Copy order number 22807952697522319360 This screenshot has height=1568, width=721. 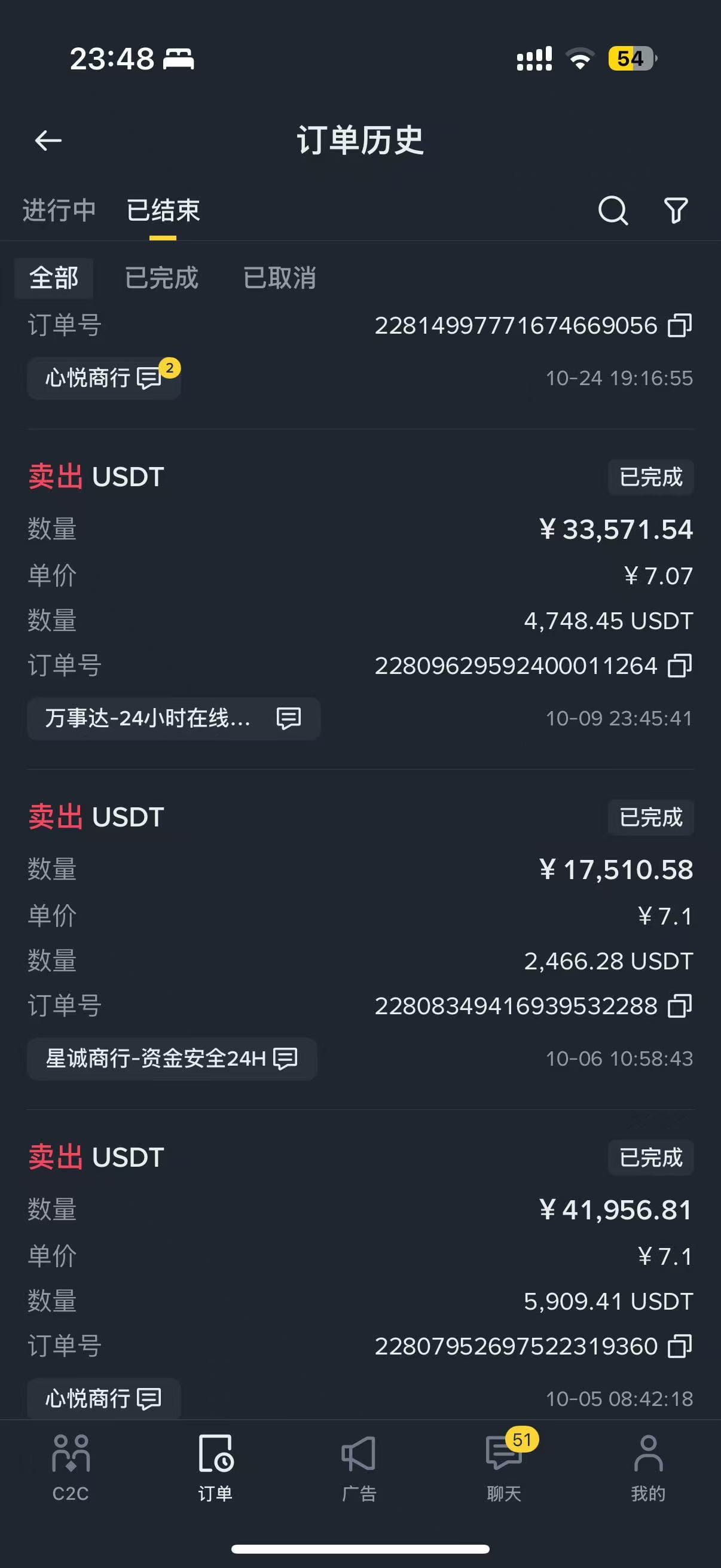pos(680,1346)
